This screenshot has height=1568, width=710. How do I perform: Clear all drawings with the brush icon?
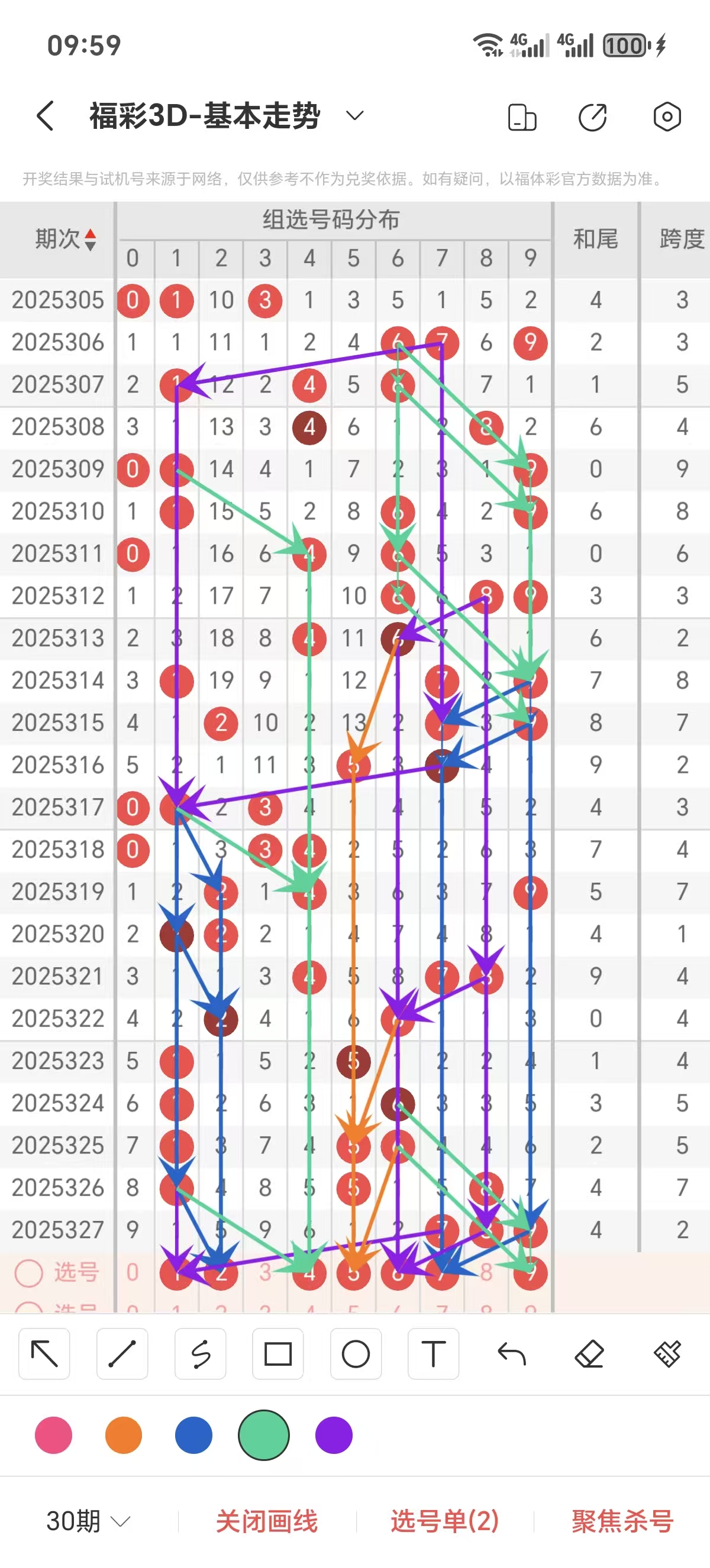(x=667, y=1354)
